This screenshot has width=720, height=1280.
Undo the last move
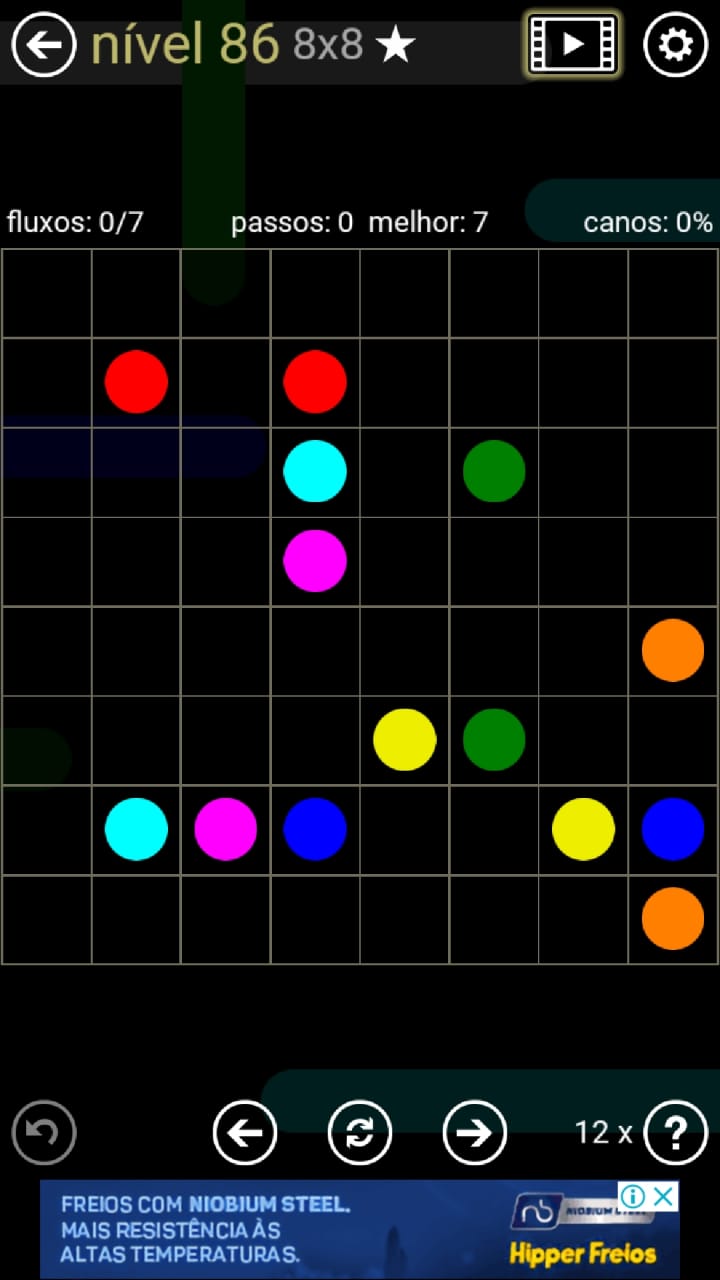point(44,1133)
